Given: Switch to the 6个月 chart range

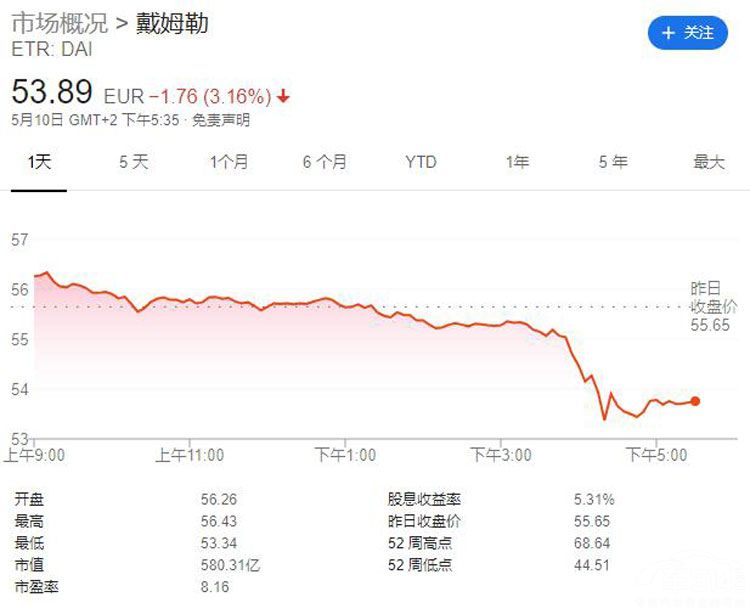Looking at the screenshot, I should pyautogui.click(x=325, y=162).
